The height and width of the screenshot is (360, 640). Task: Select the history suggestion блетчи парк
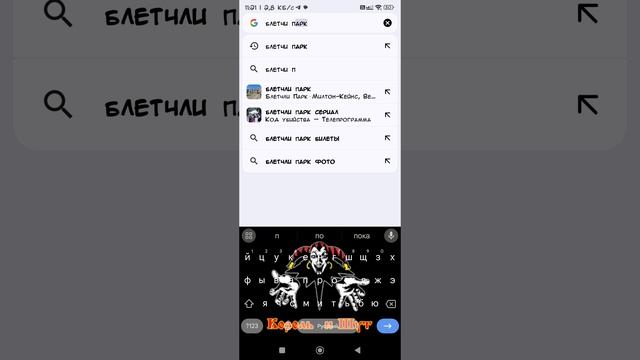pos(320,46)
